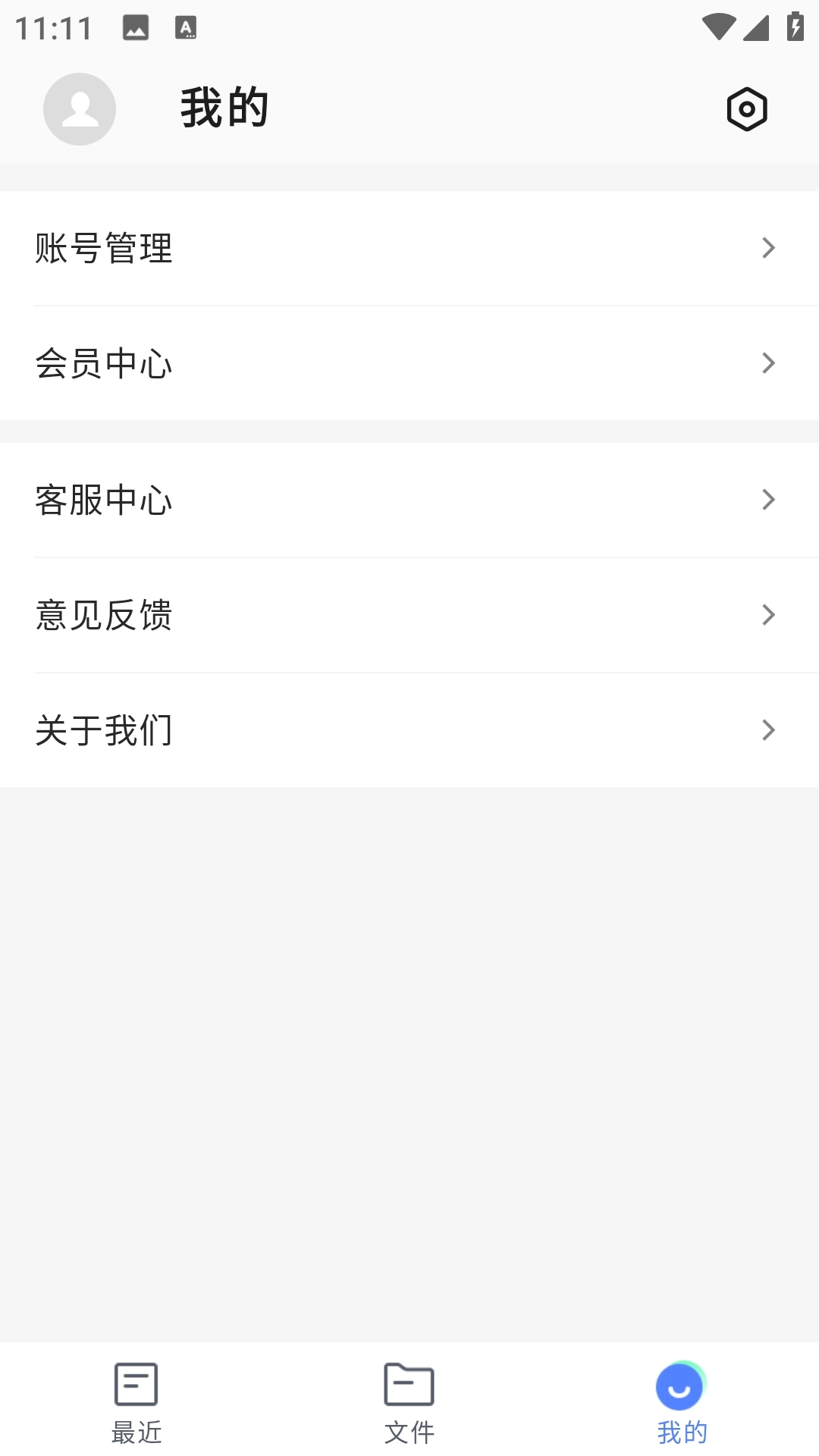Screen dimensions: 819x1456
Task: Click the screenshot notification icon
Action: (136, 27)
